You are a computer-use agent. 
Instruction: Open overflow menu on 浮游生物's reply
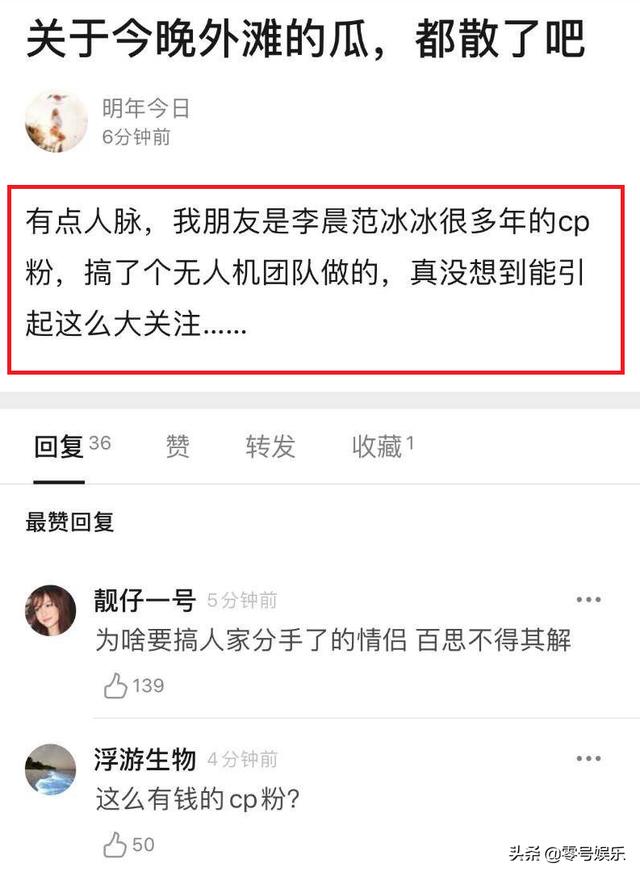point(589,759)
